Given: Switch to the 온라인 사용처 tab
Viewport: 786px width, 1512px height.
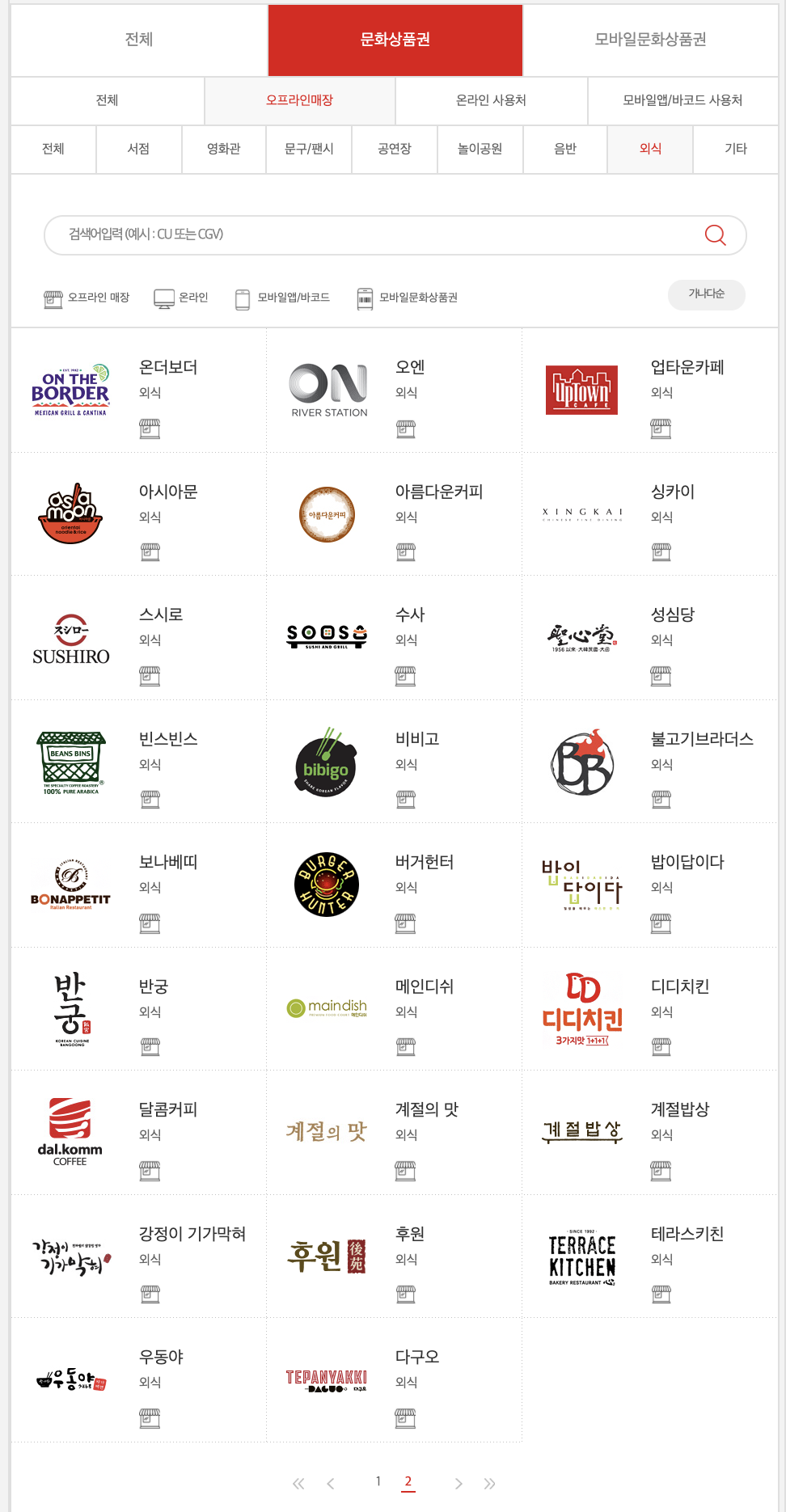Looking at the screenshot, I should pos(489,100).
